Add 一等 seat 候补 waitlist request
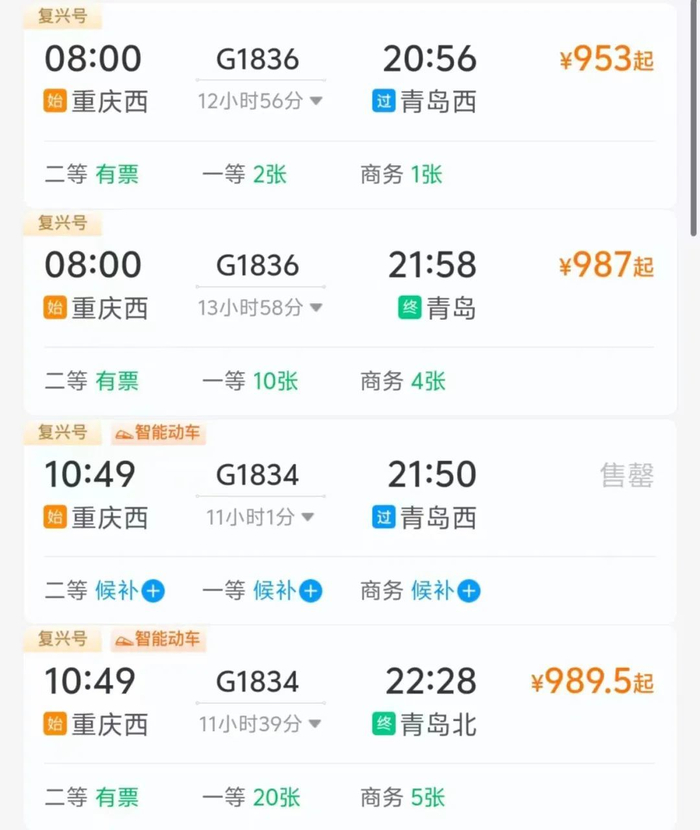 coord(287,591)
